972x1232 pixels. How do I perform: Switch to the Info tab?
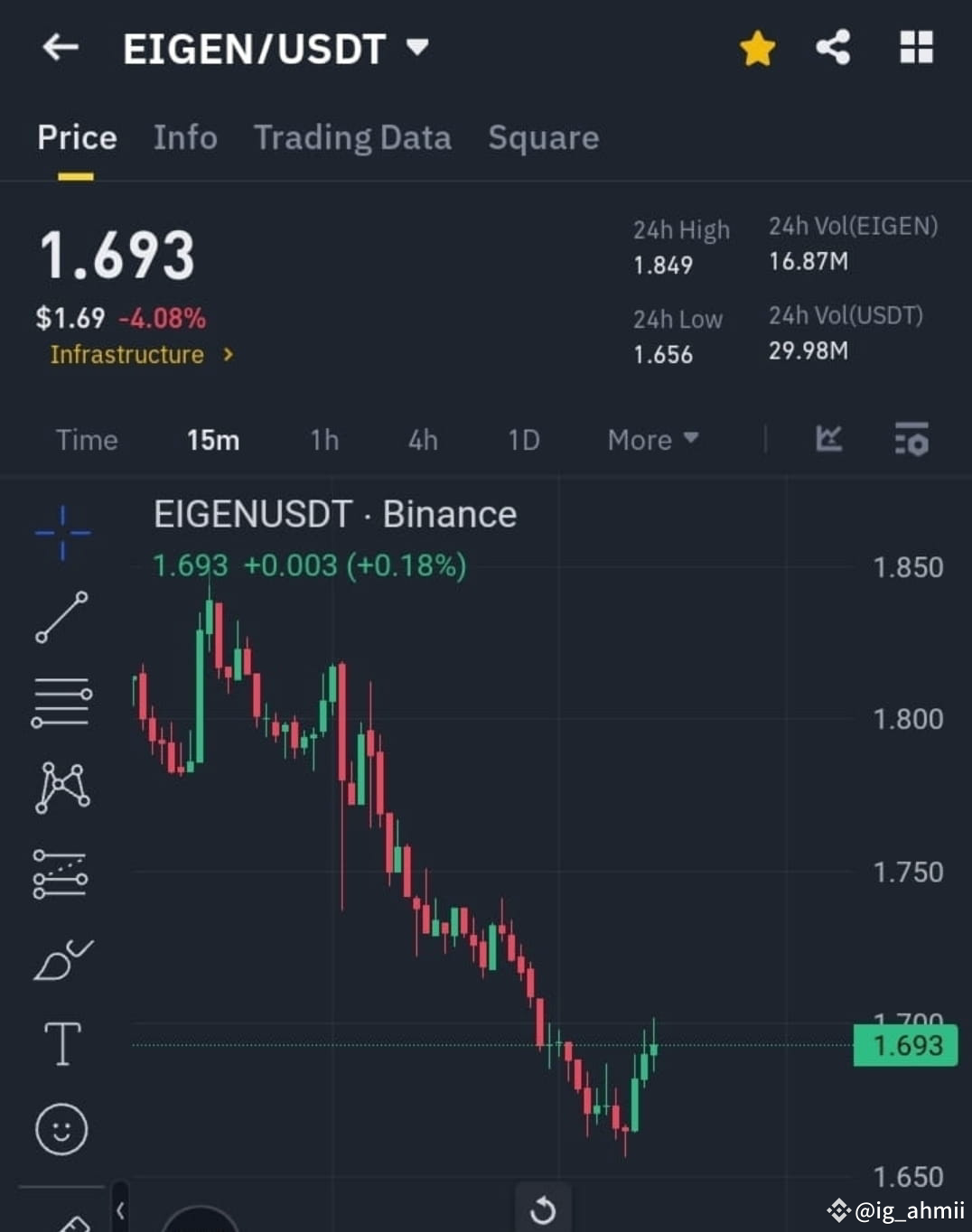(x=185, y=137)
